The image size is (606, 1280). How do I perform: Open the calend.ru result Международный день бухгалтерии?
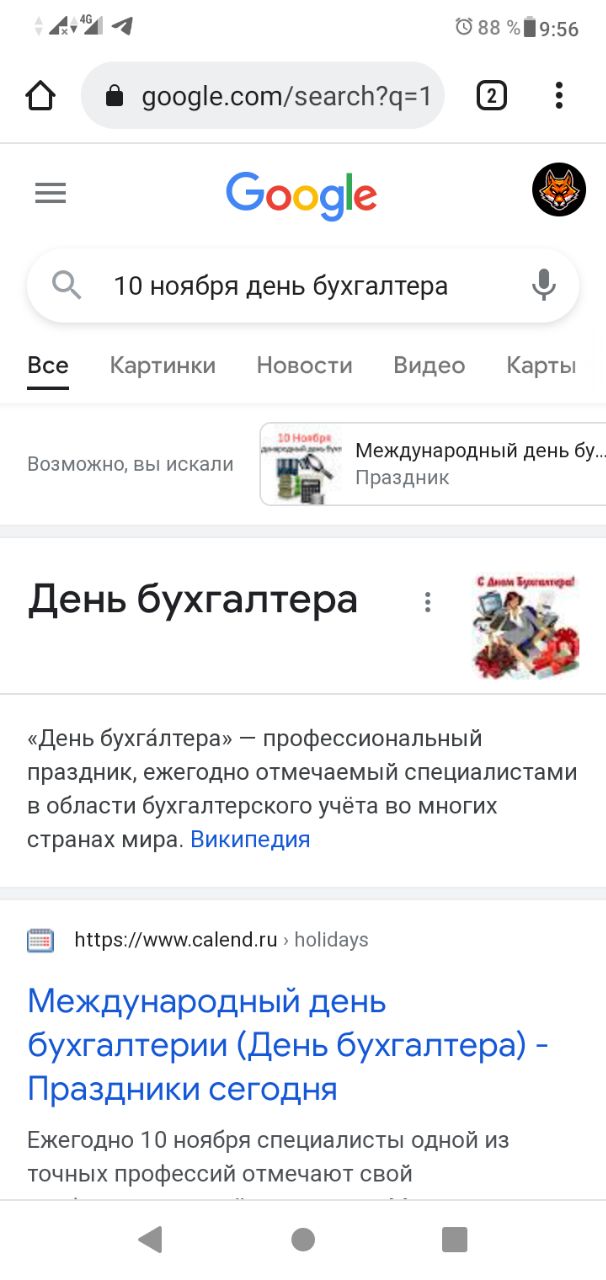(287, 1044)
